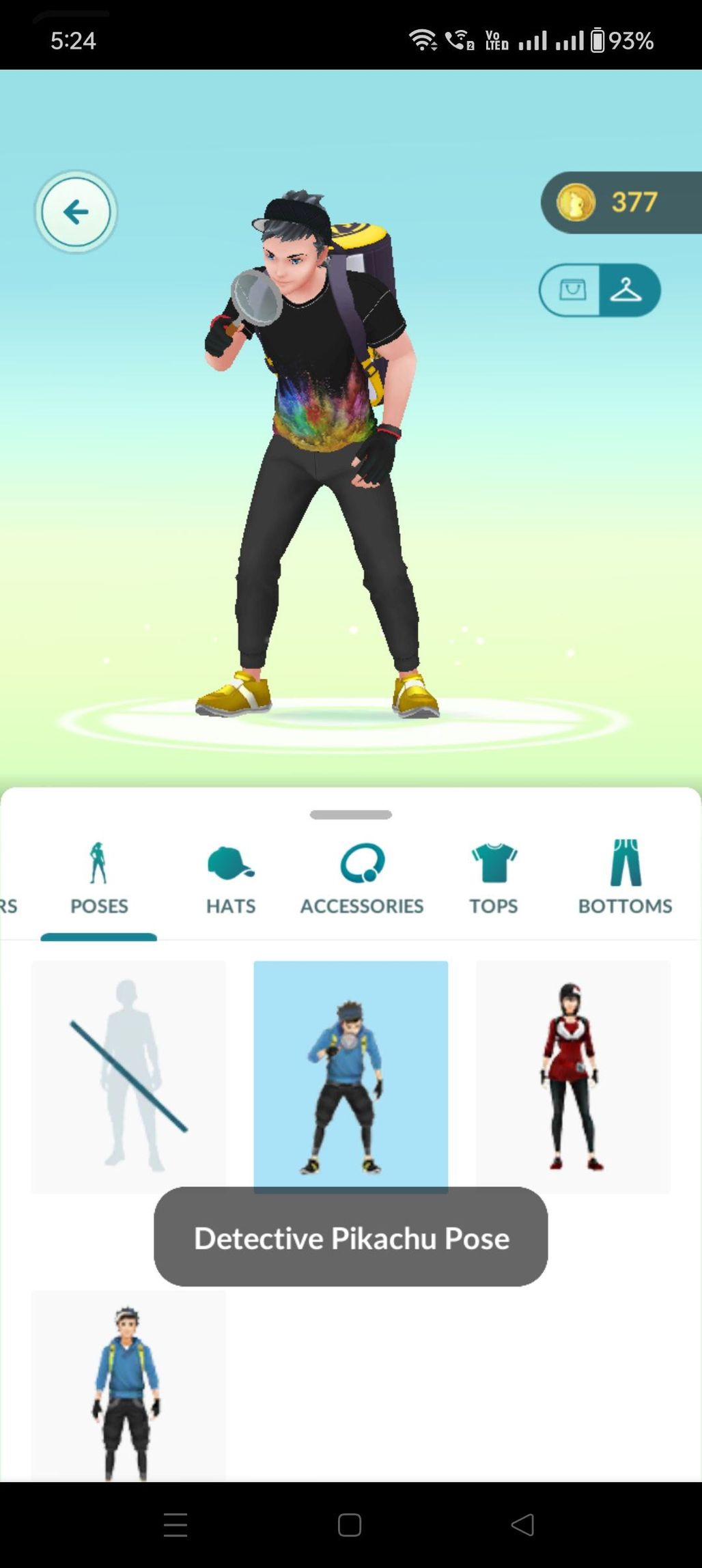Go back using the arrow button
702x1568 pixels.
[76, 212]
